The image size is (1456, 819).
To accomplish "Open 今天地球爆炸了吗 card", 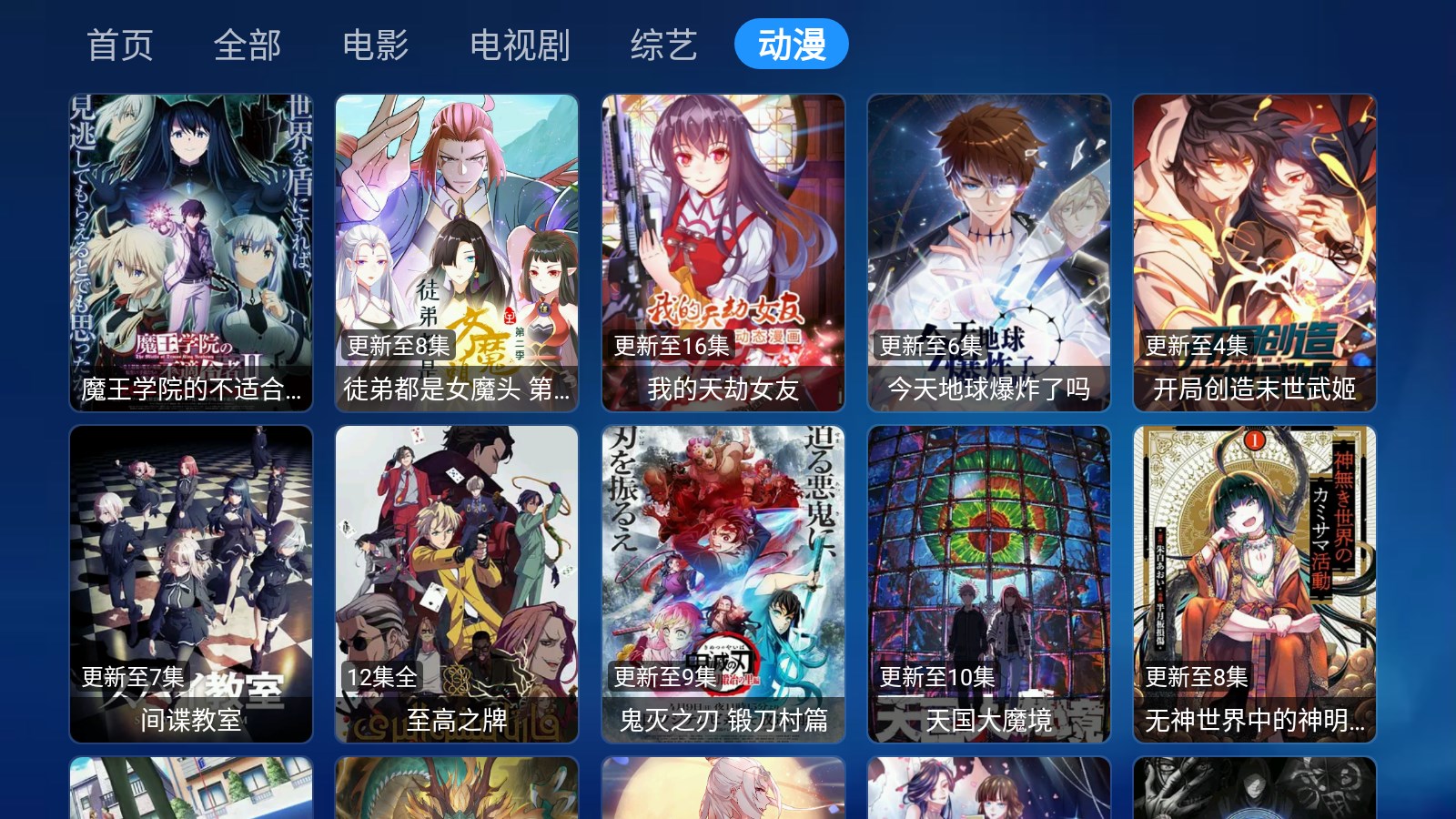I will click(x=988, y=253).
